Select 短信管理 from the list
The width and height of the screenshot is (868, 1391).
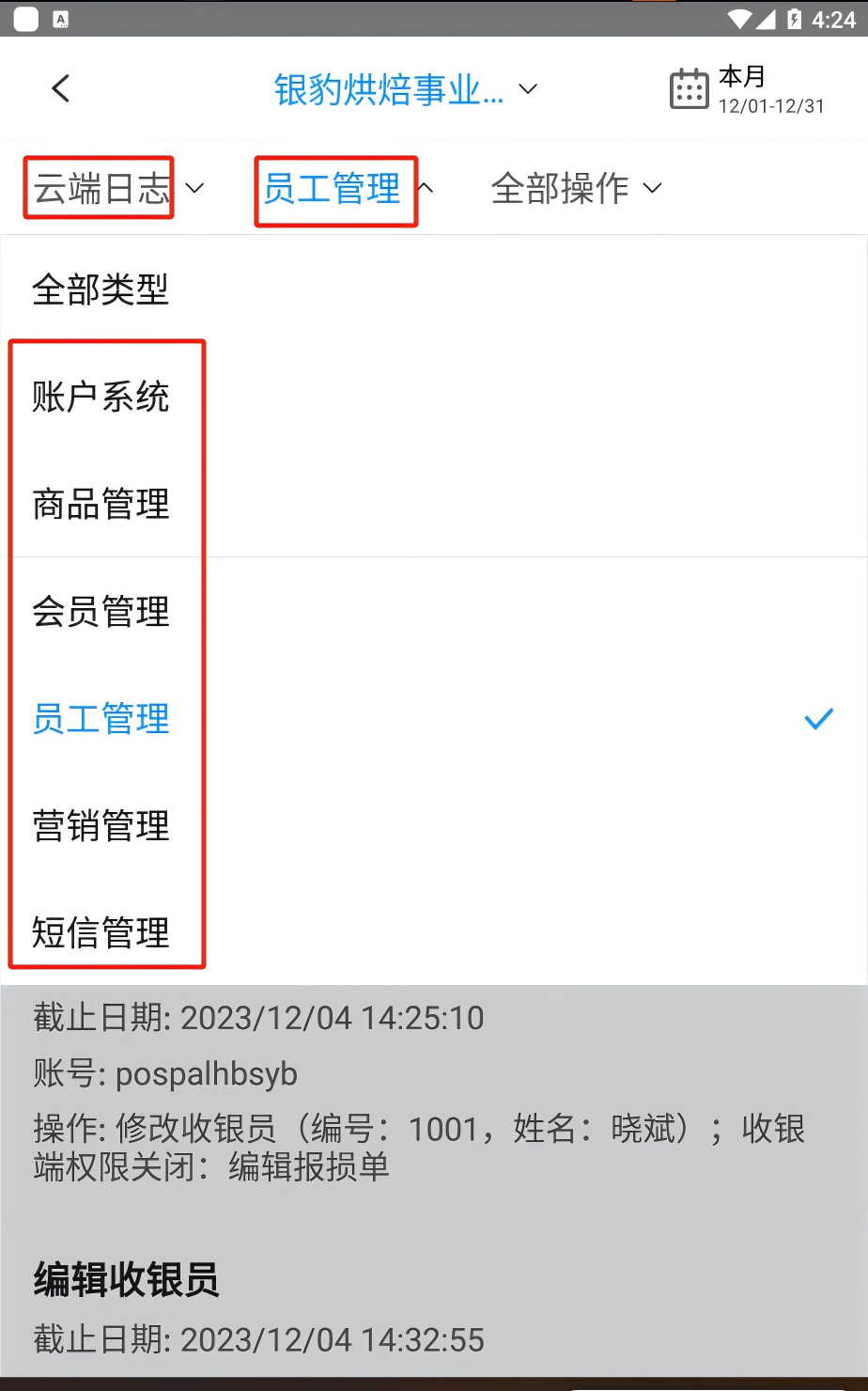coord(434,932)
